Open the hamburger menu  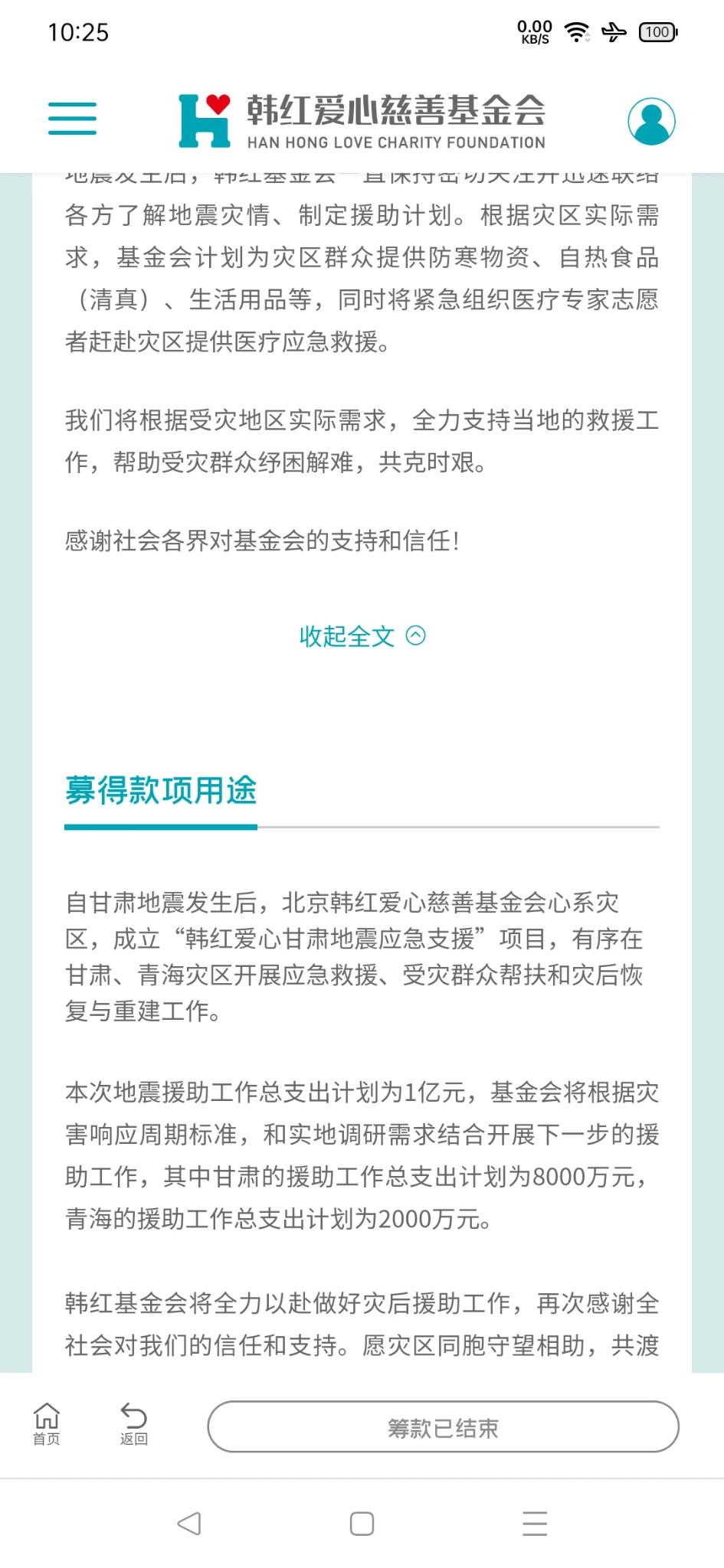[72, 119]
